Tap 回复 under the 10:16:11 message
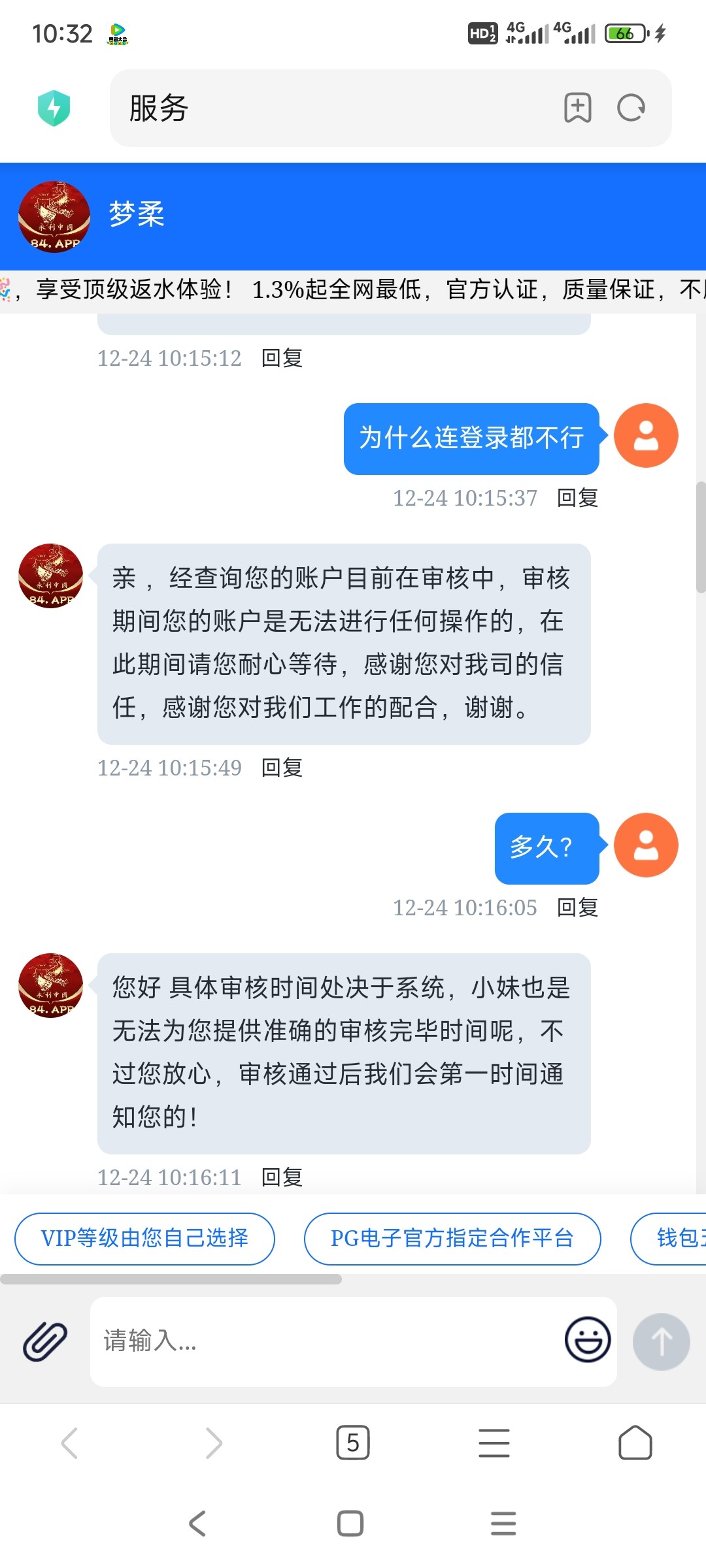Viewport: 706px width, 1568px height. pyautogui.click(x=282, y=1177)
